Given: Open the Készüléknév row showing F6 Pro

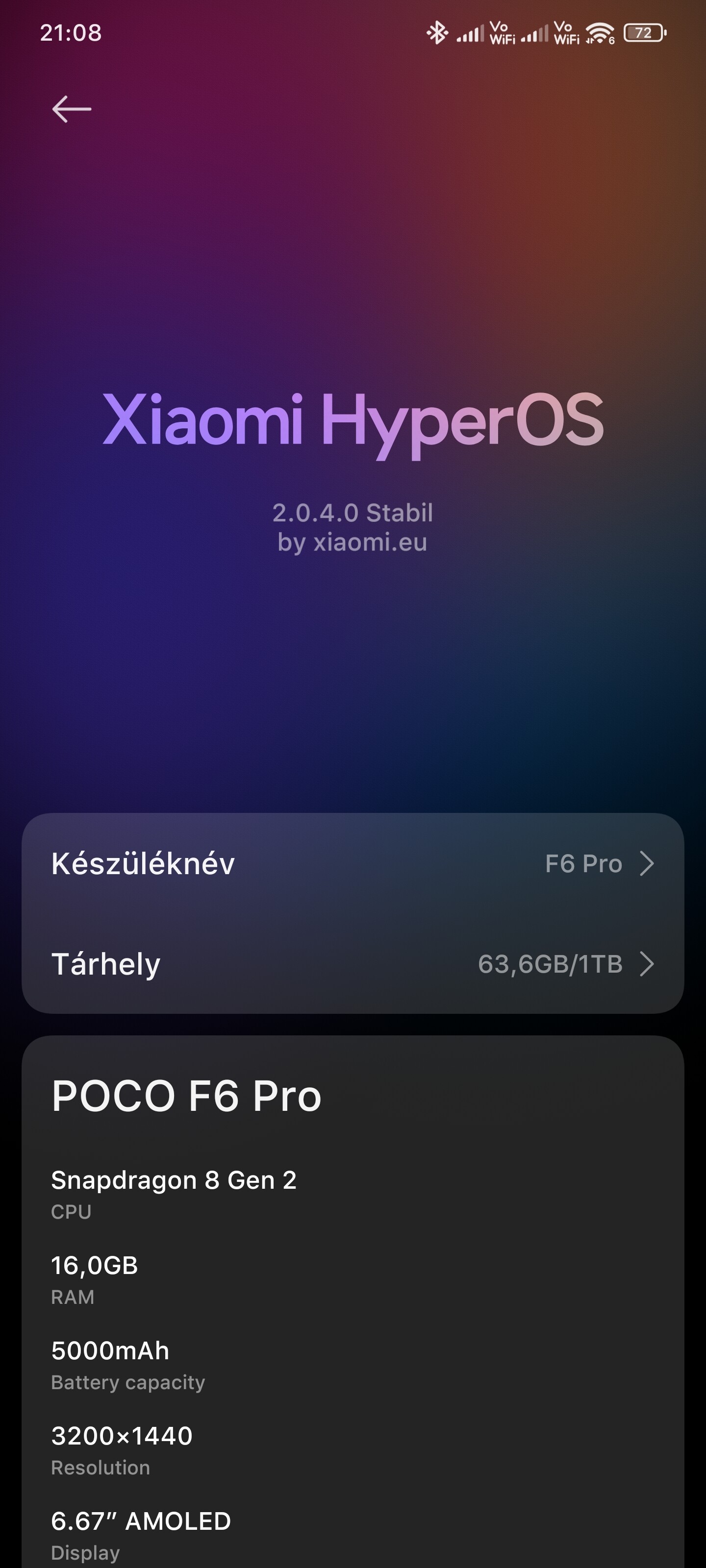Looking at the screenshot, I should click(x=352, y=863).
